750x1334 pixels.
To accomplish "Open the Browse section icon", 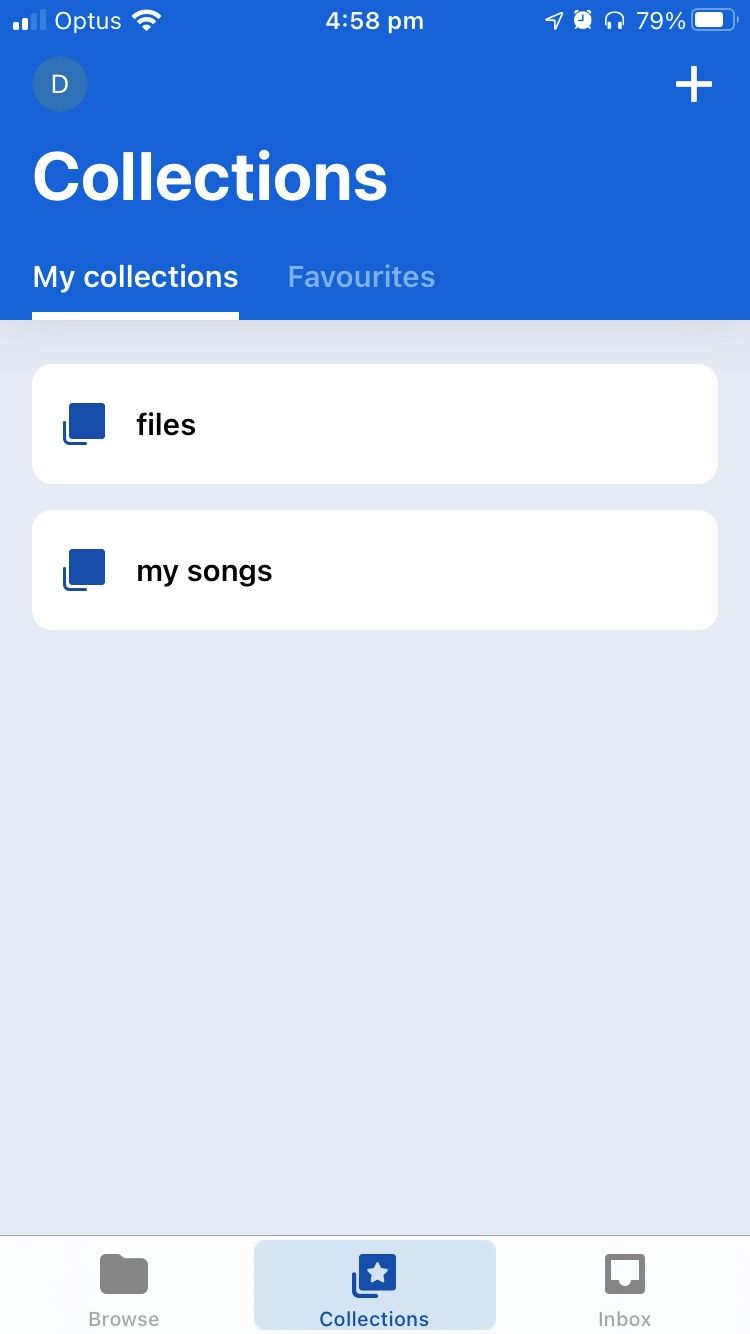I will [123, 1272].
